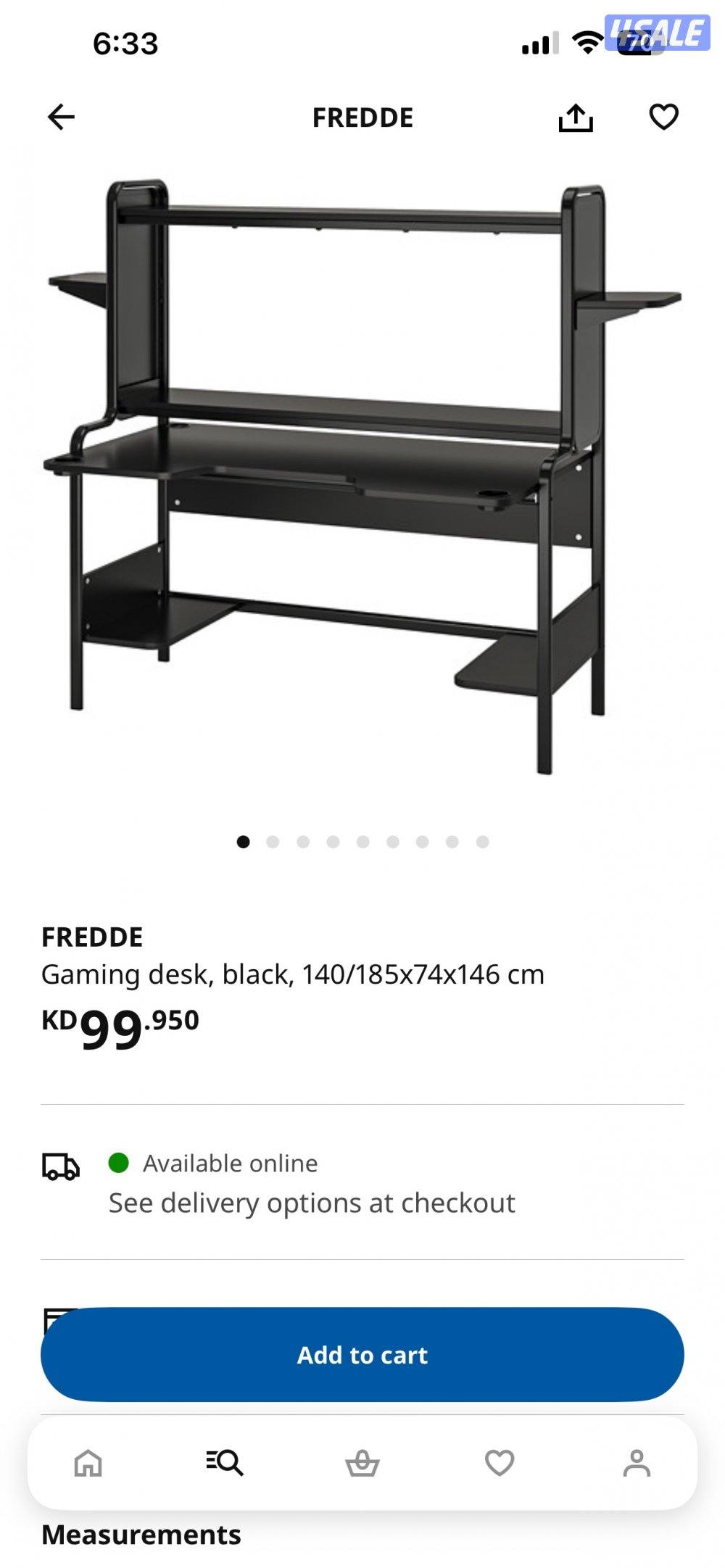
Task: Add the FREDDE gaming desk to cart
Action: point(362,1353)
